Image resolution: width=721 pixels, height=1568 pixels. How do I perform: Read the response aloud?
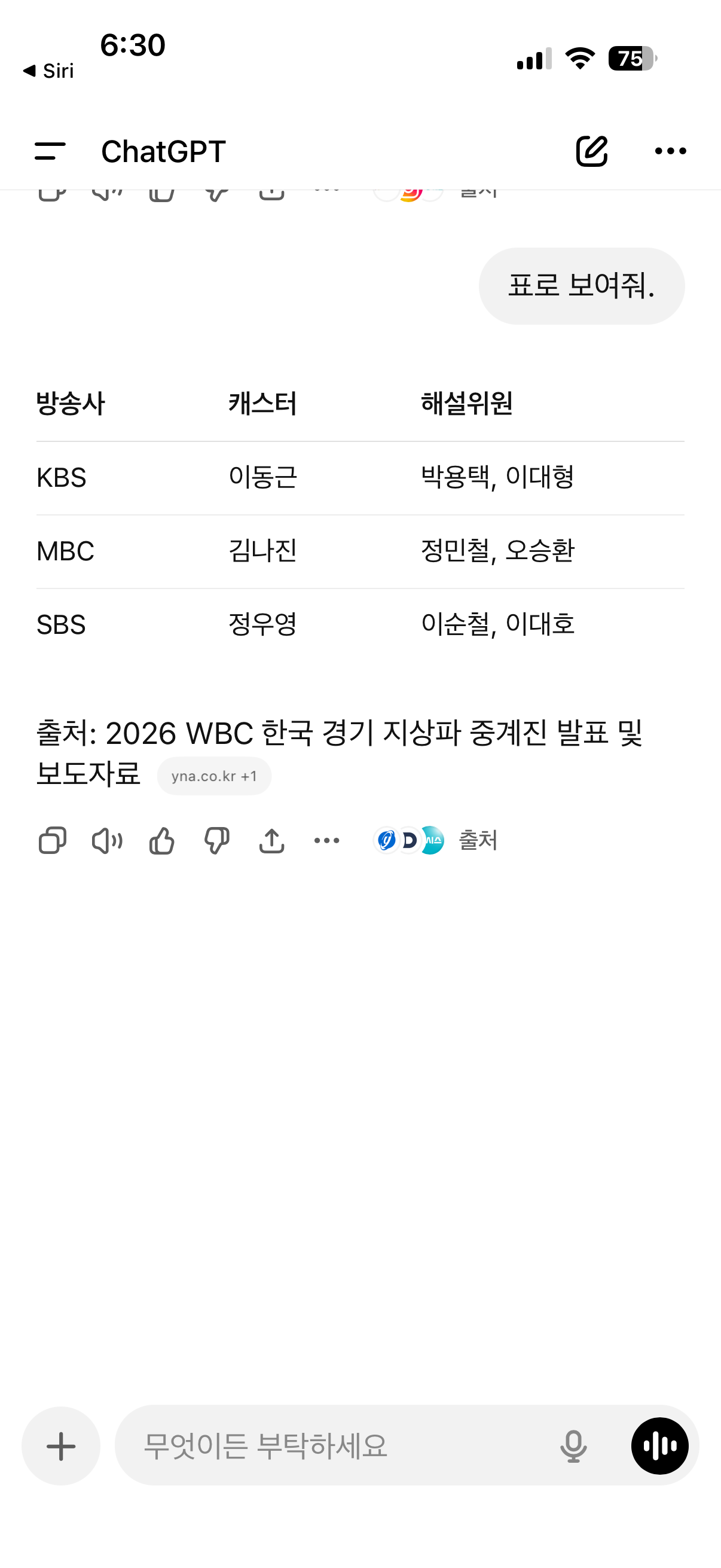pos(107,841)
